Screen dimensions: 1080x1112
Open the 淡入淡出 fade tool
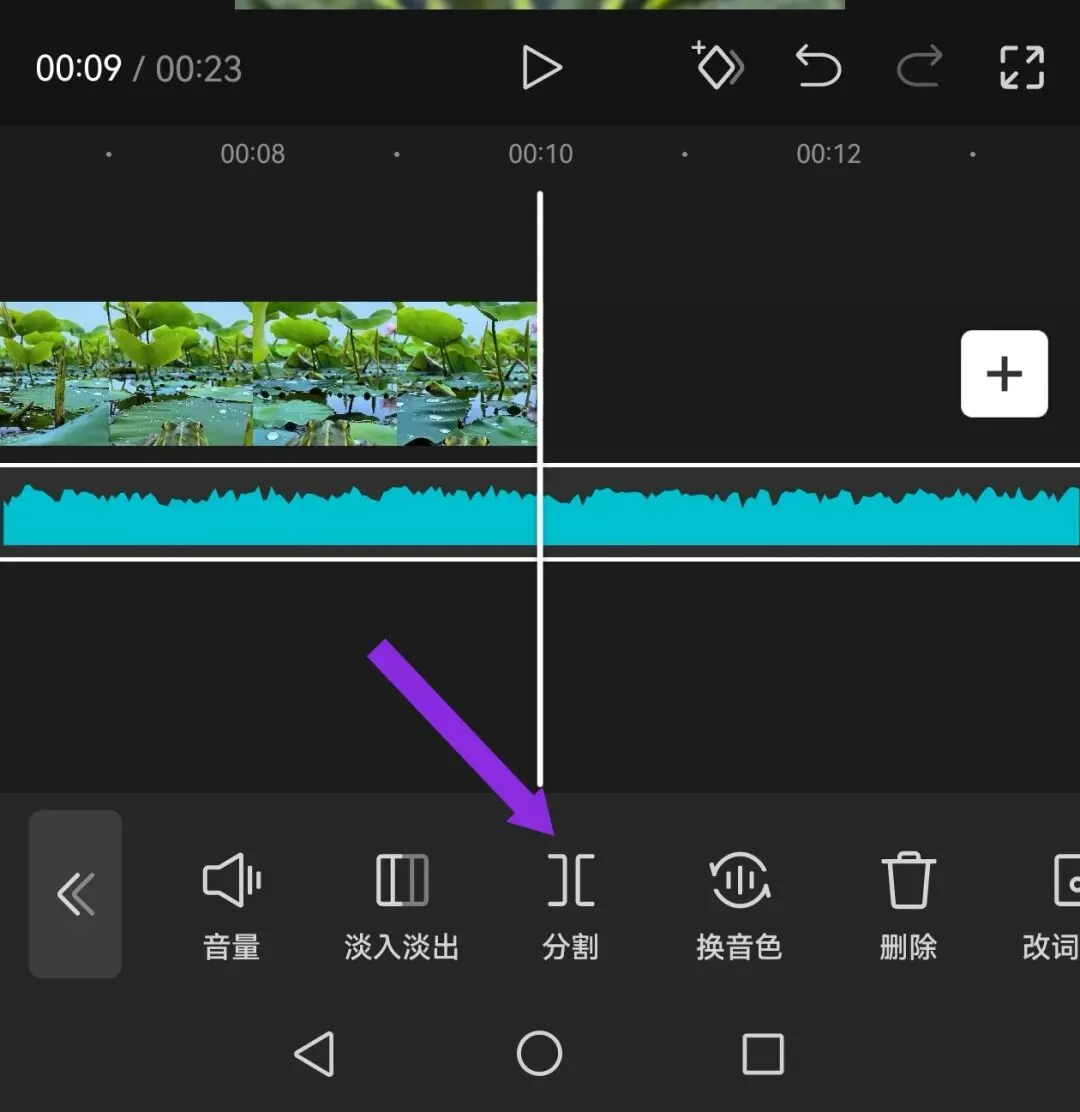[401, 907]
